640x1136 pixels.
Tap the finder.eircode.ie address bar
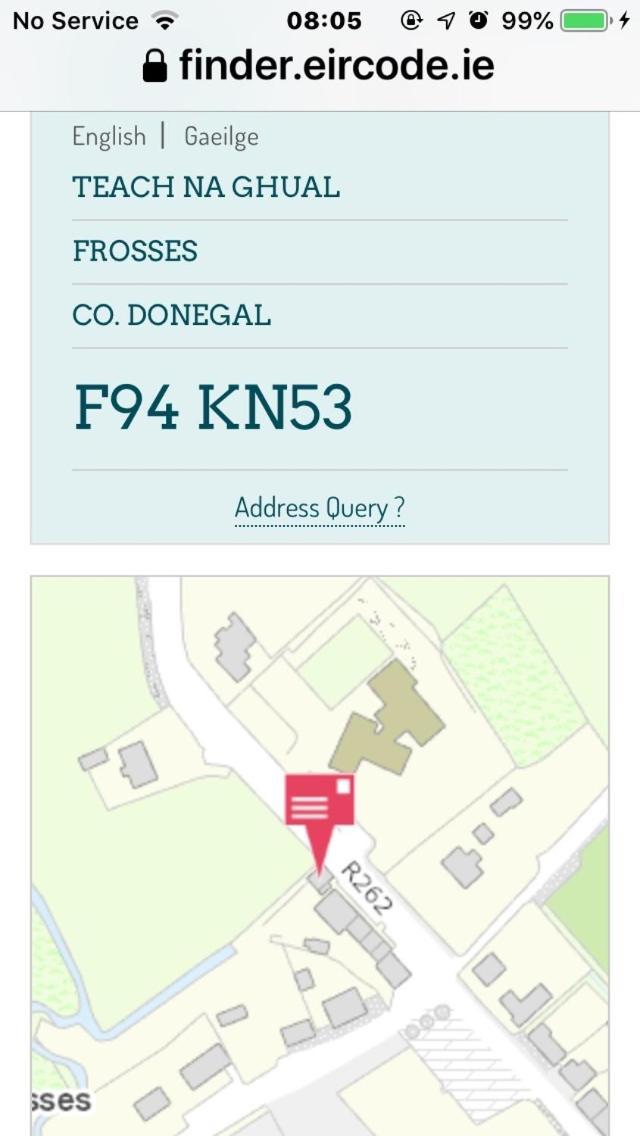320,67
